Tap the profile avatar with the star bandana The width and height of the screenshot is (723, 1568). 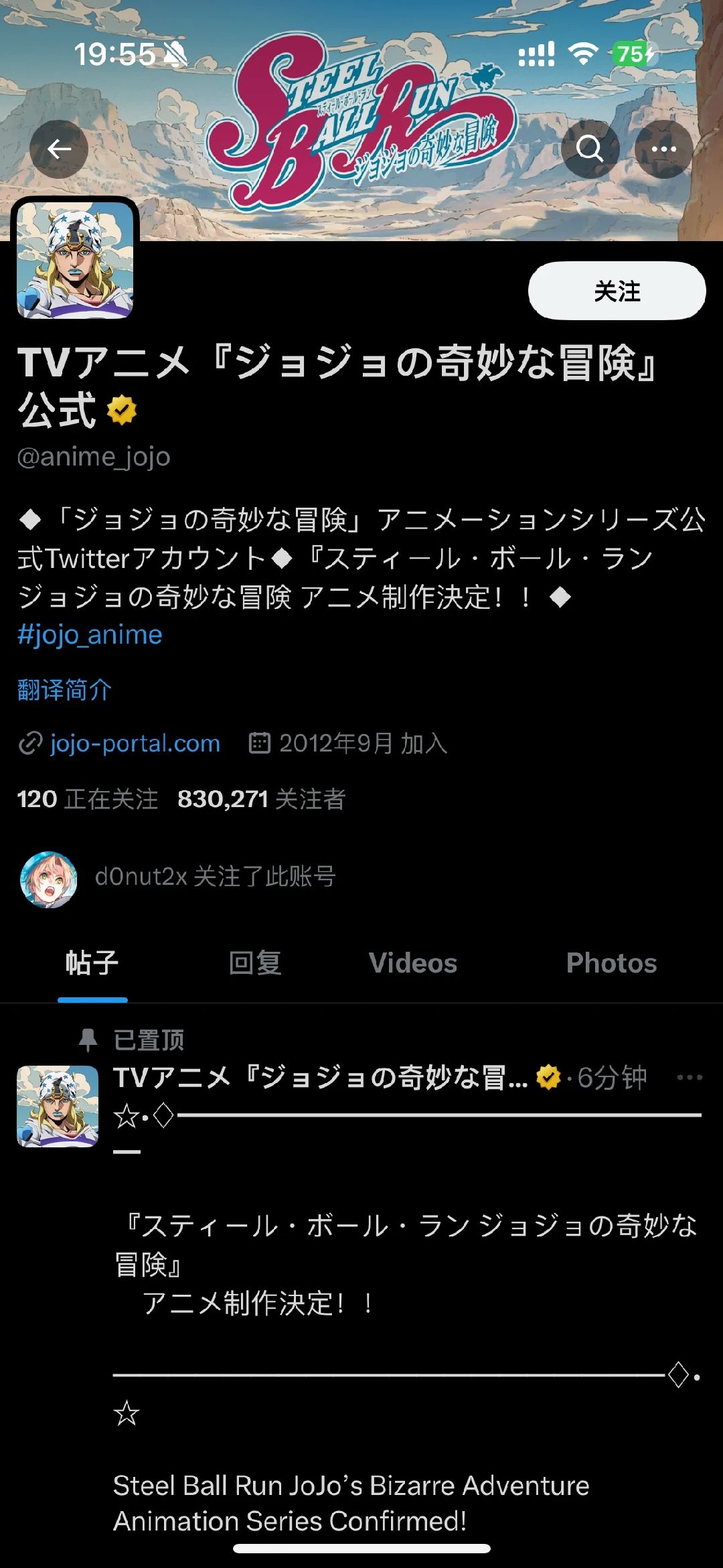(75, 258)
